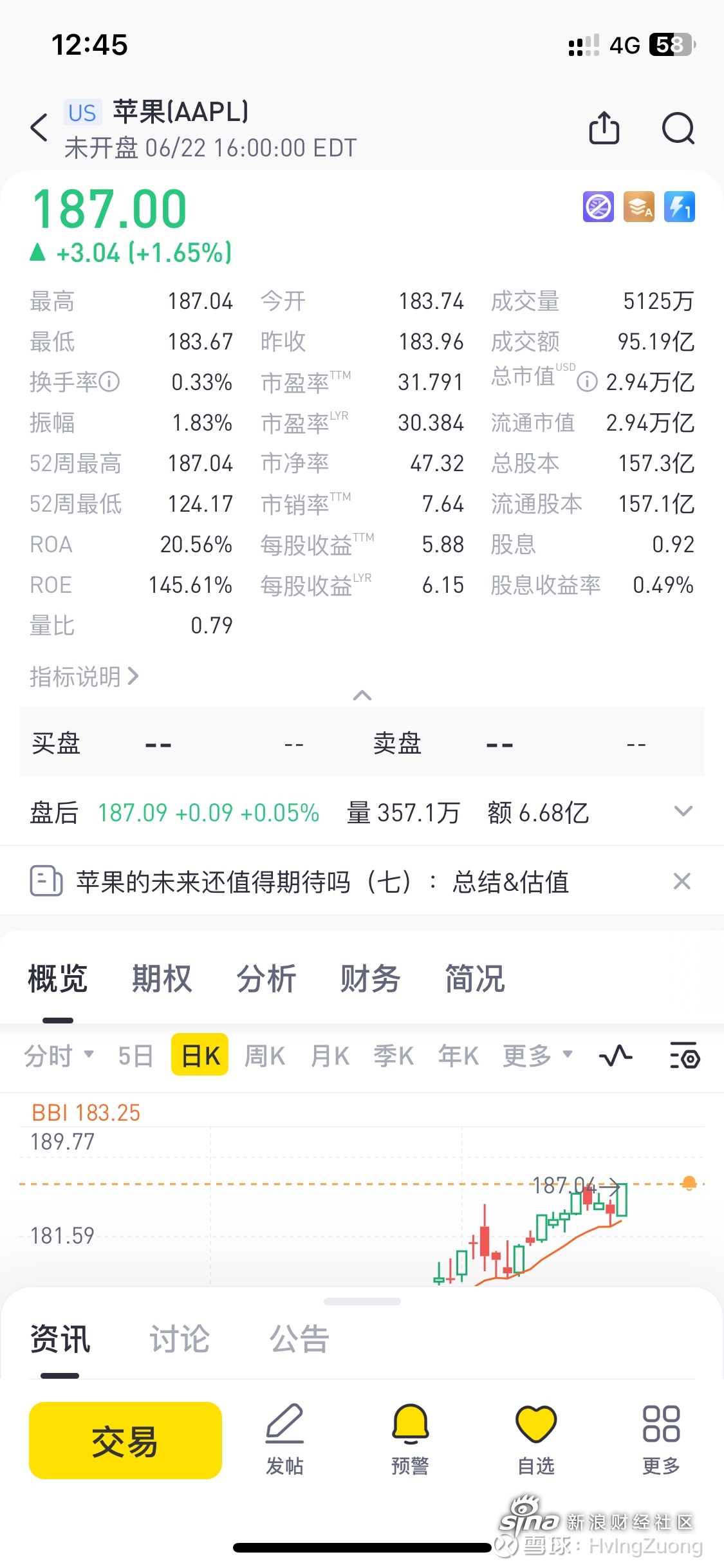724x1568 pixels.
Task: Open article 苹果的未来还值得期待吗（七）
Action: (x=322, y=881)
